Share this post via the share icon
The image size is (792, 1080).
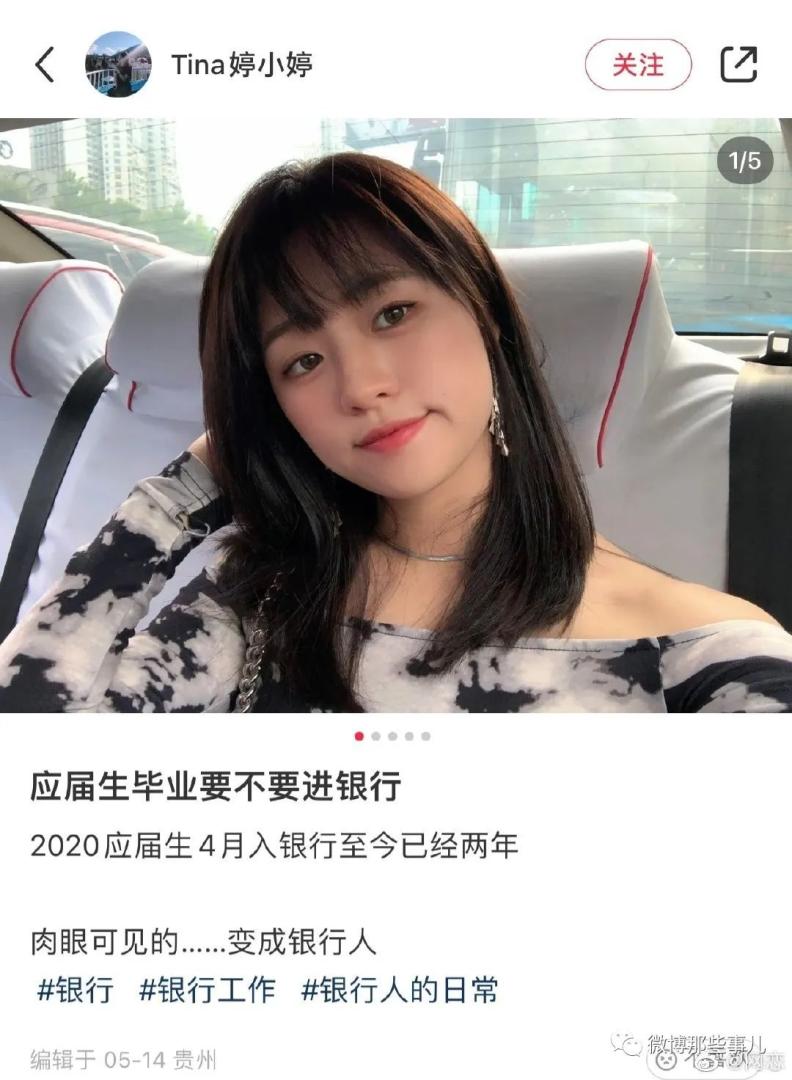coord(738,65)
